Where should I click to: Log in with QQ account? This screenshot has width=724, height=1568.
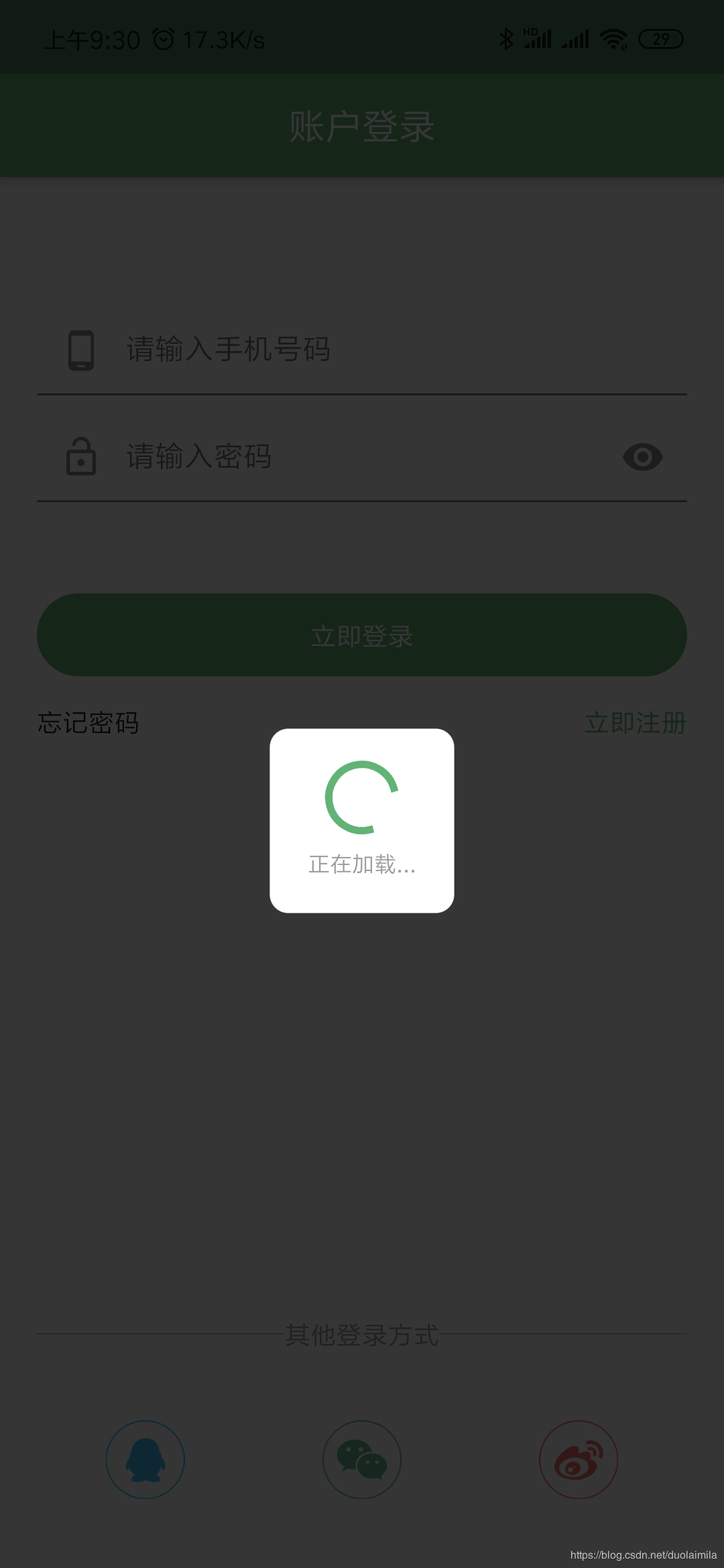pyautogui.click(x=145, y=1459)
